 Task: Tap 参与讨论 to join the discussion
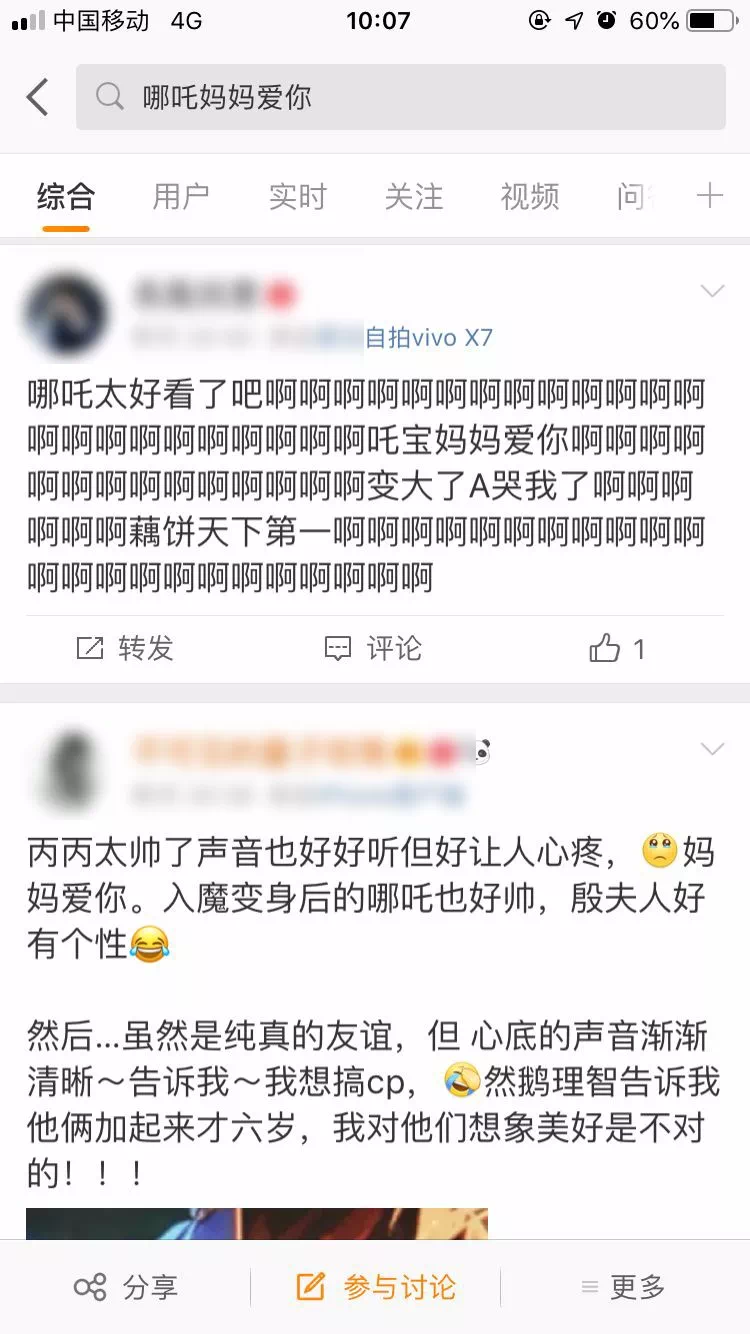(x=376, y=1287)
